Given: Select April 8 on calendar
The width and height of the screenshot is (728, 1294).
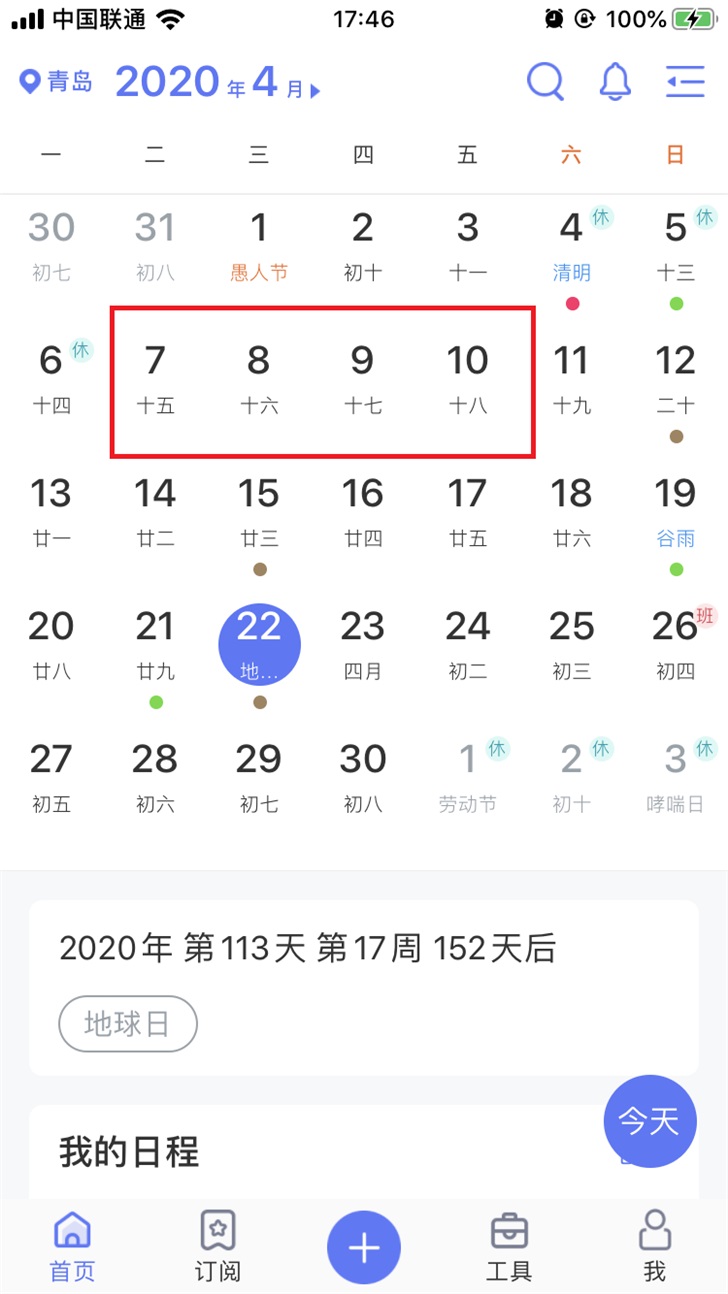Looking at the screenshot, I should coord(259,378).
